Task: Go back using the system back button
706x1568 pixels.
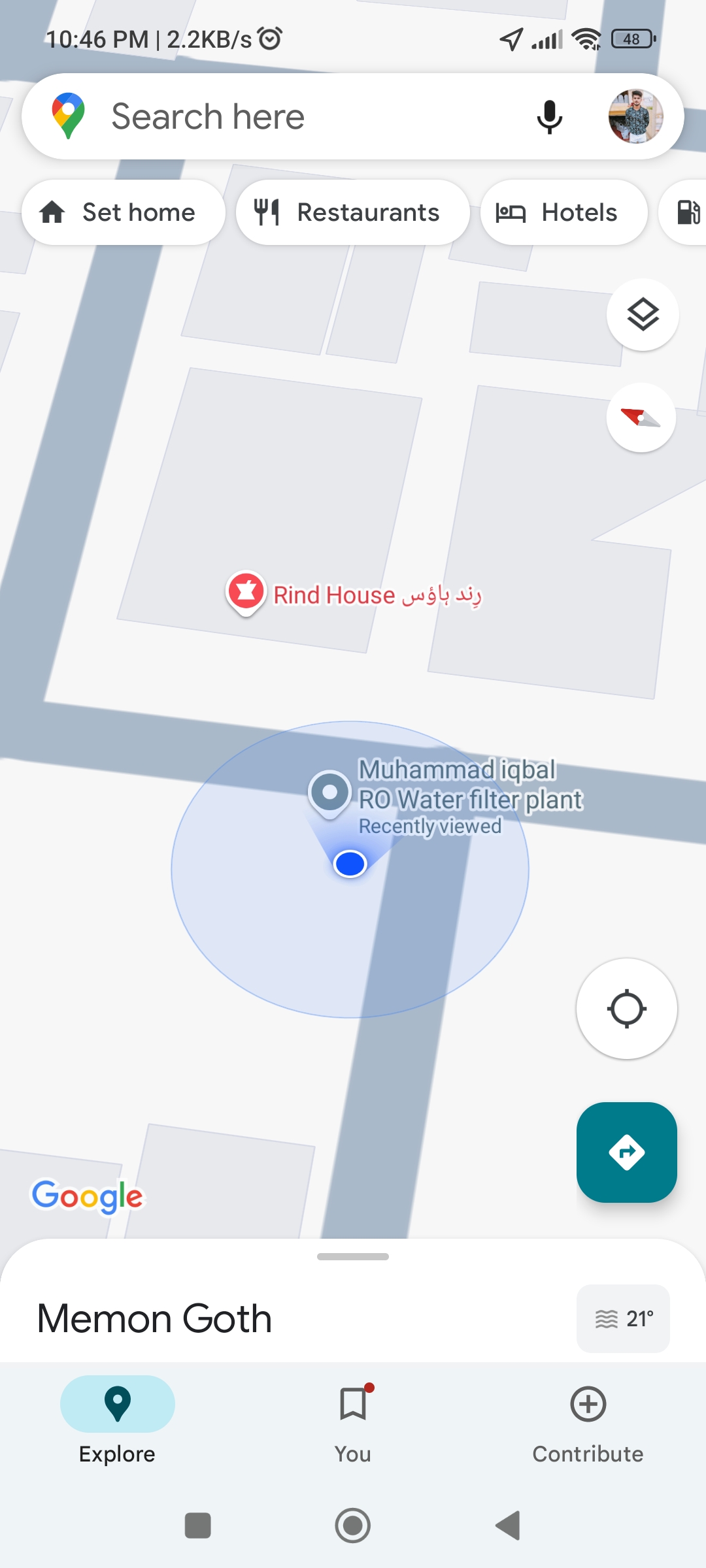Action: coord(508,1526)
